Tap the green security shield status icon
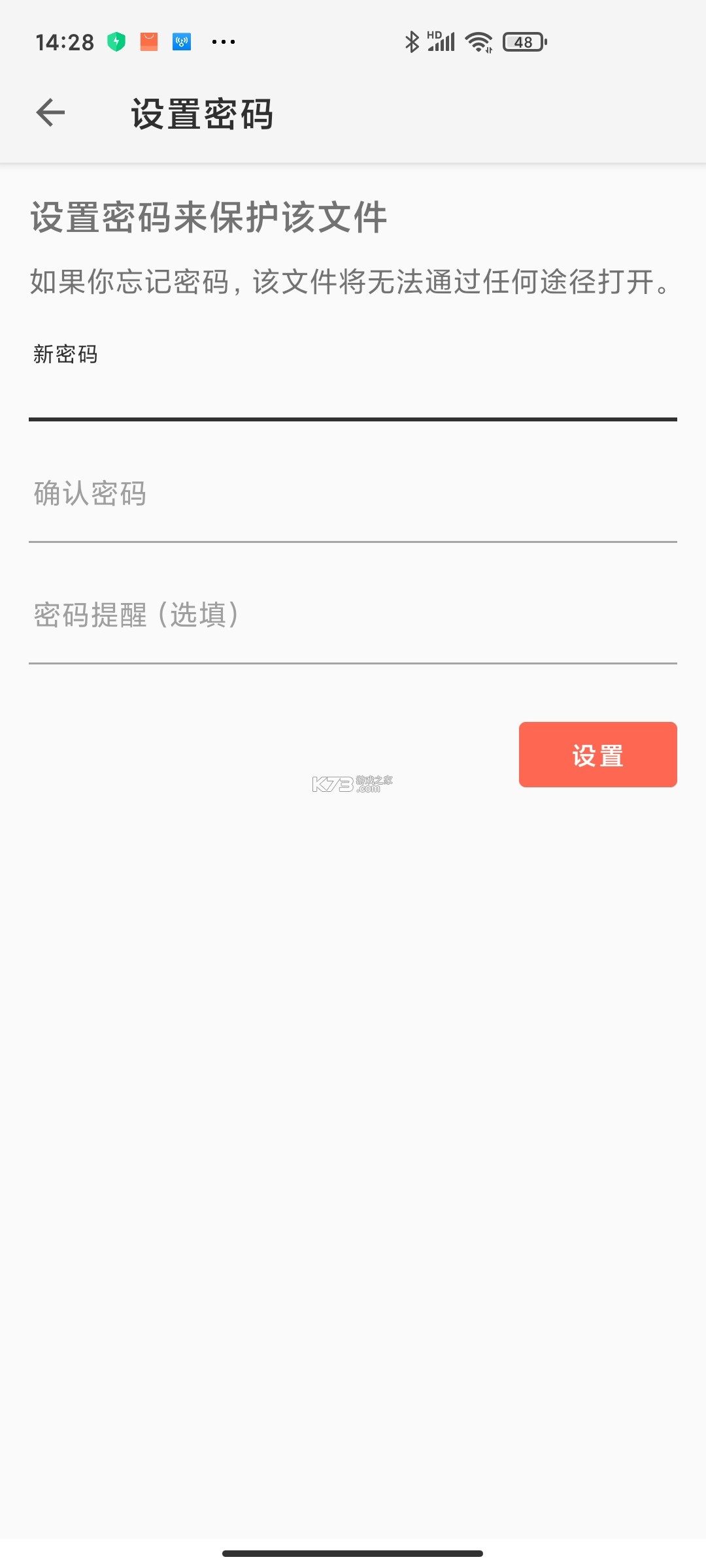This screenshot has width=706, height=1568. [115, 41]
